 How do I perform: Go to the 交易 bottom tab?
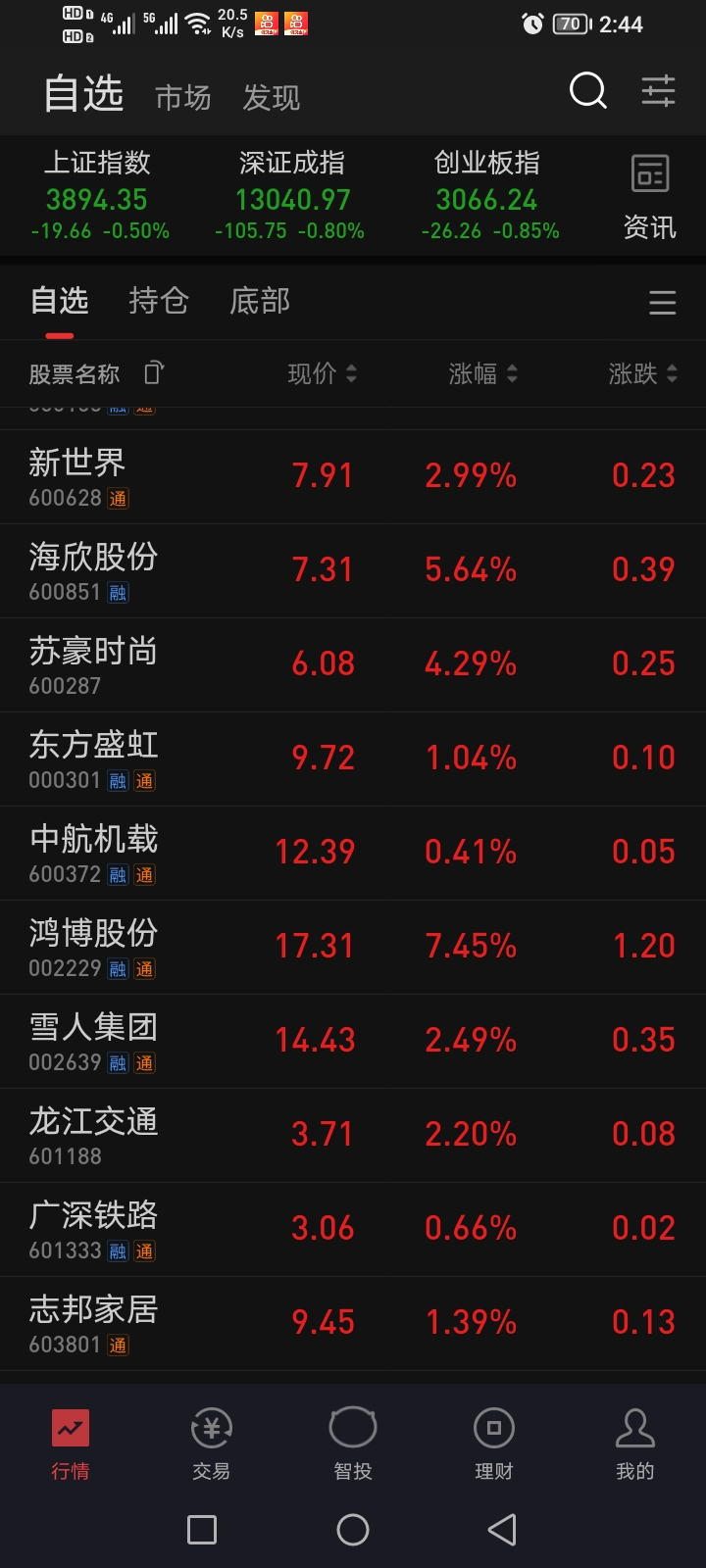point(212,1444)
